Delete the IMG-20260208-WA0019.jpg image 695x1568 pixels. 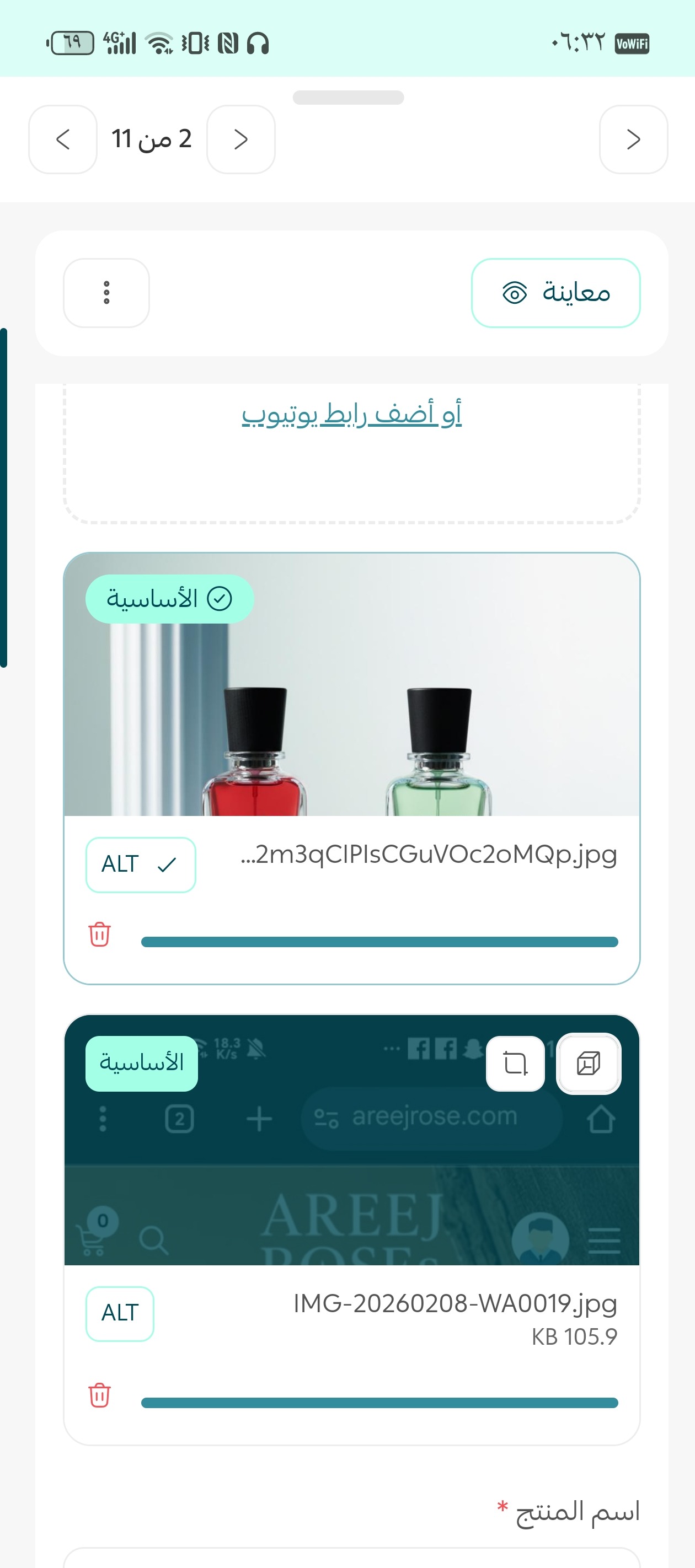pyautogui.click(x=99, y=1395)
